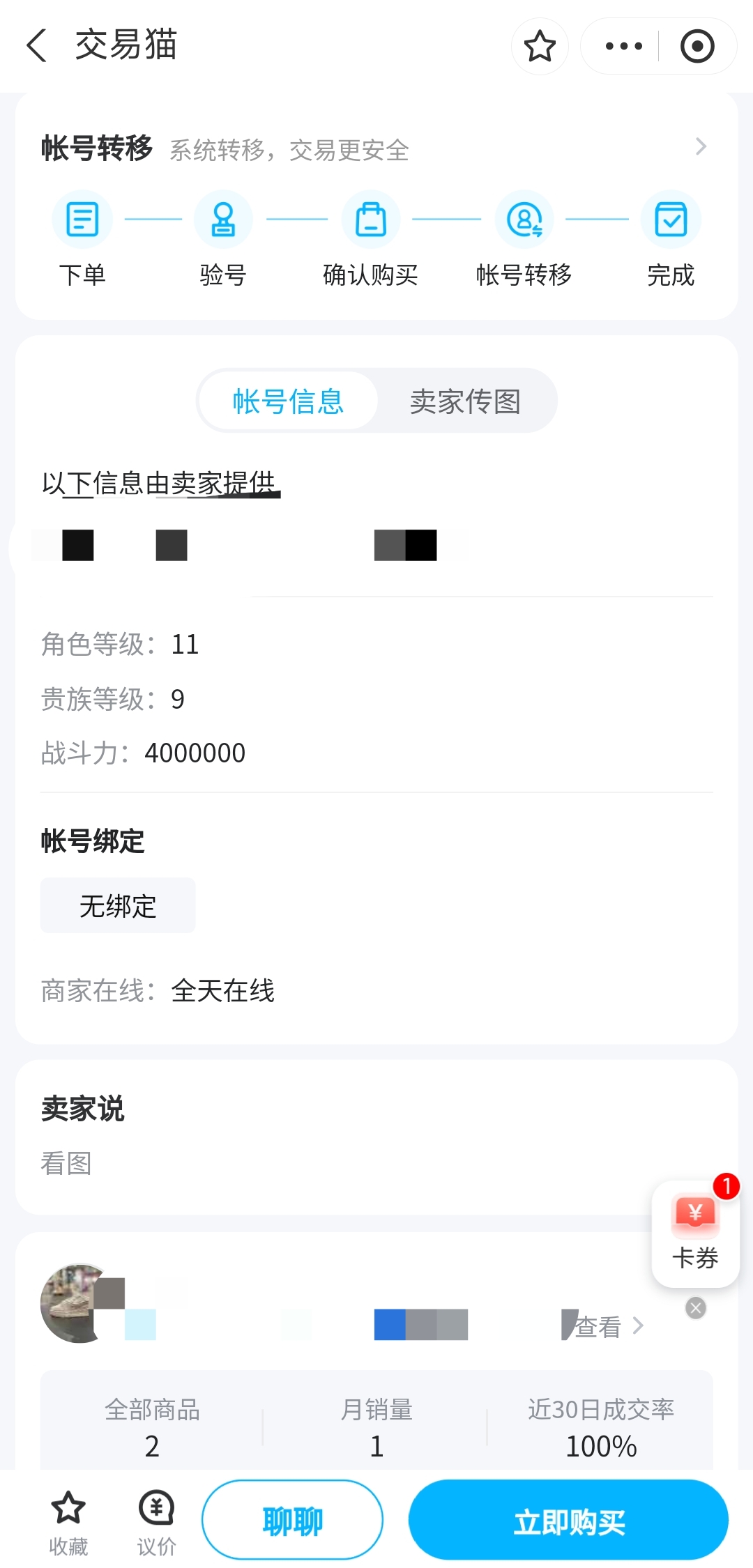The height and width of the screenshot is (1568, 753).
Task: Go back from the 交易猫 page
Action: tap(36, 46)
